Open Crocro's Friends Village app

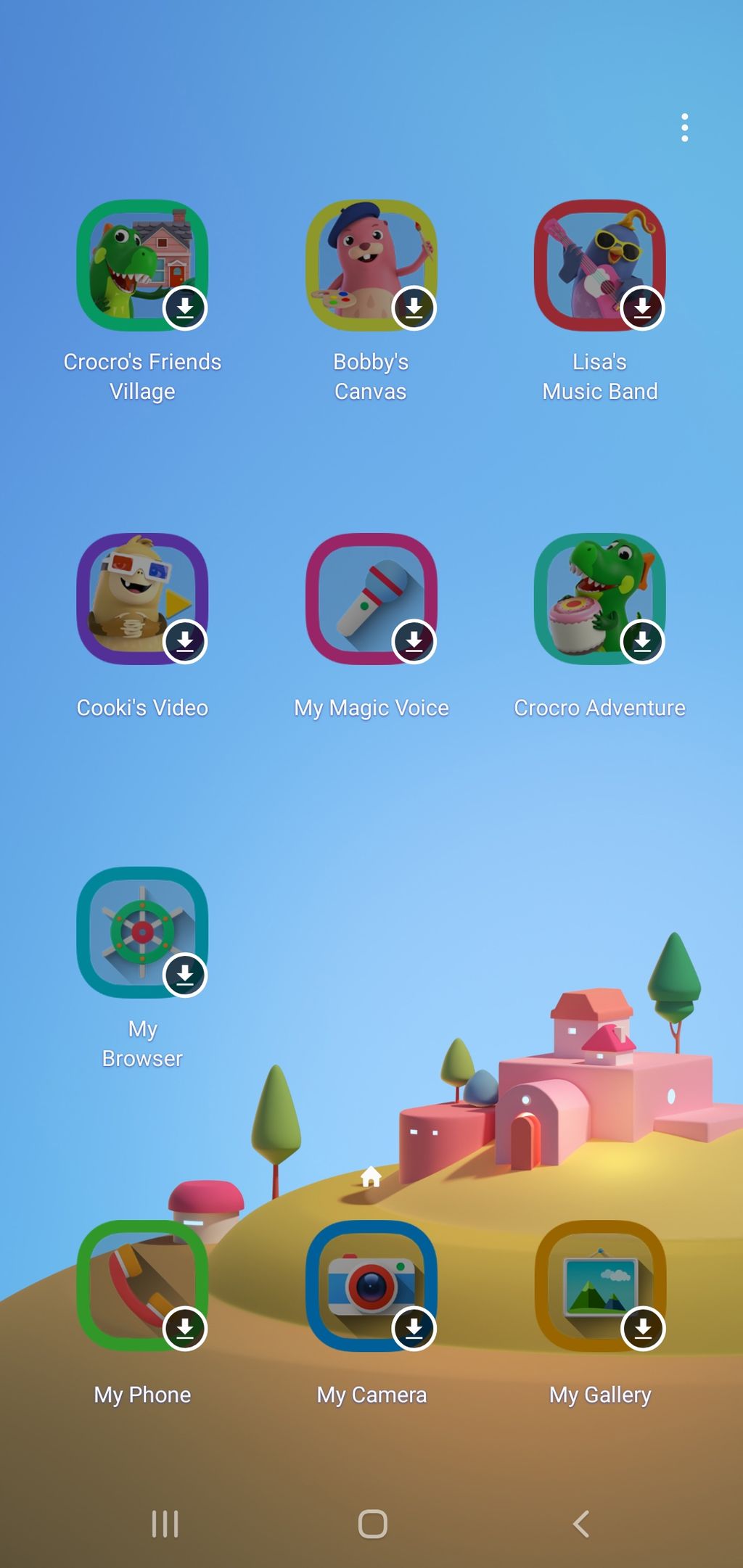click(x=142, y=265)
